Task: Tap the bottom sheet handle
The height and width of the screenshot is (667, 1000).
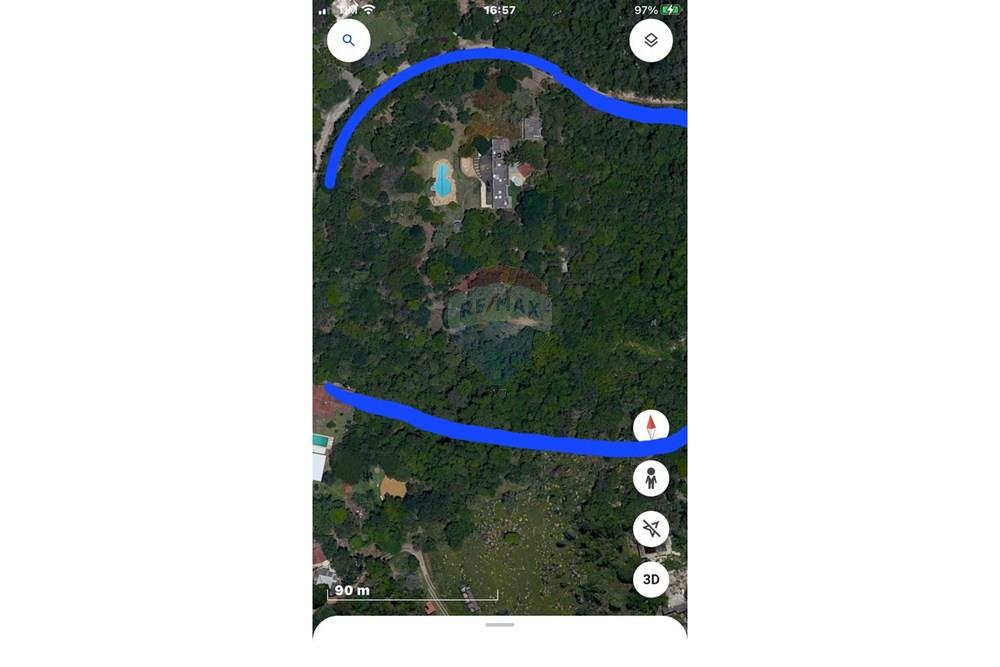Action: [x=500, y=625]
